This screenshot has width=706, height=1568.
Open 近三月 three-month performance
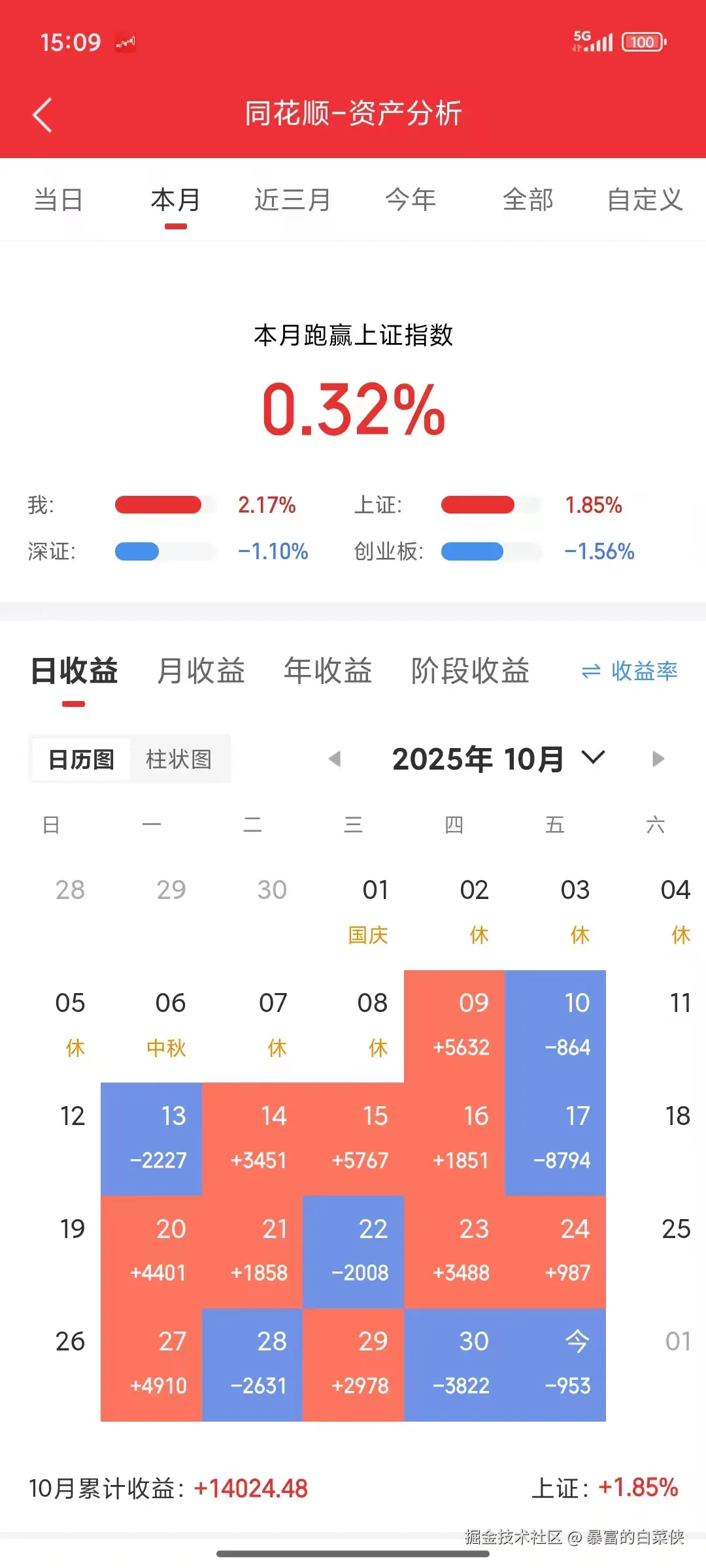tap(292, 200)
